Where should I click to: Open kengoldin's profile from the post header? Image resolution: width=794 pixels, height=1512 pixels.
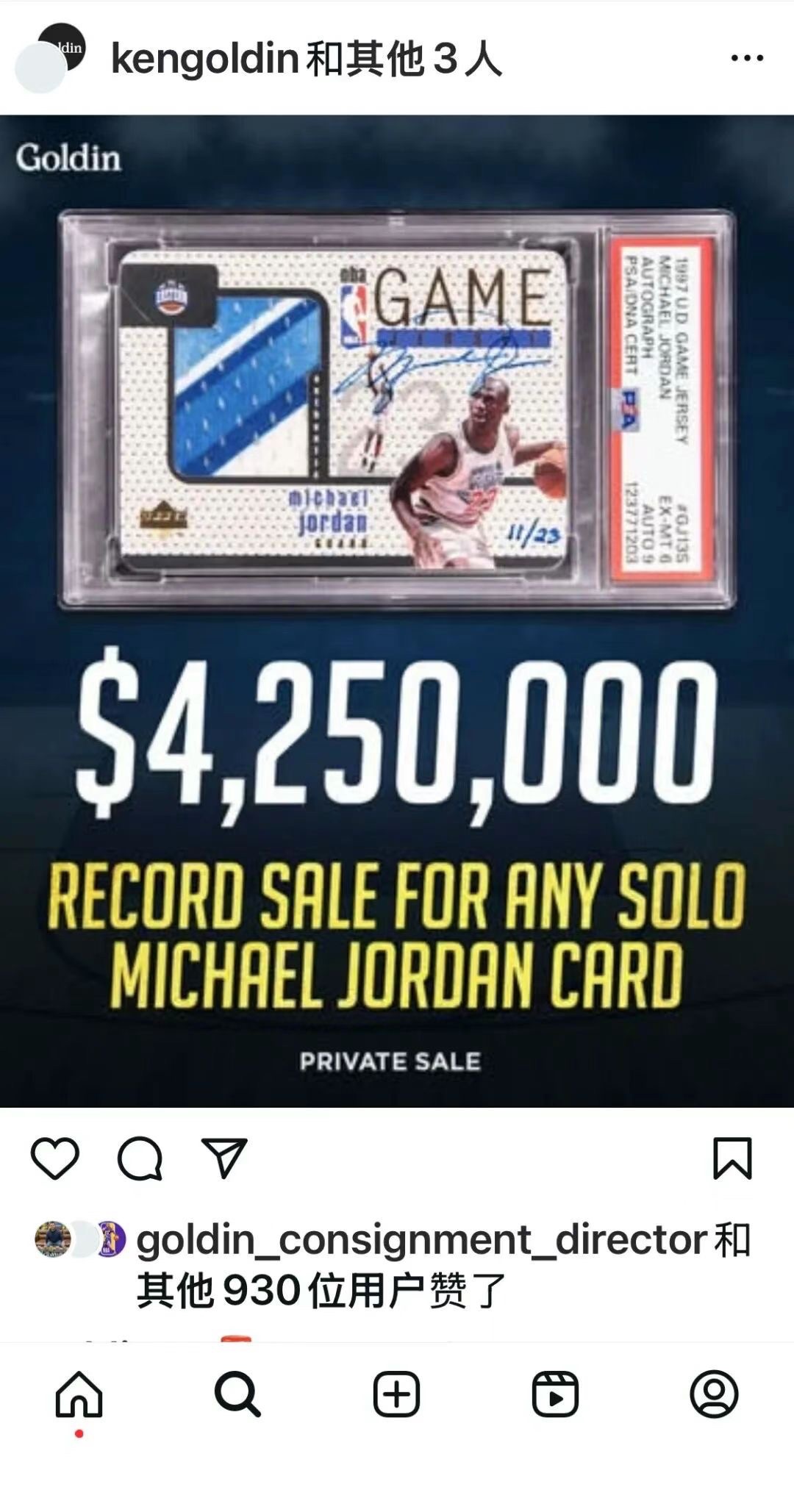[x=204, y=59]
